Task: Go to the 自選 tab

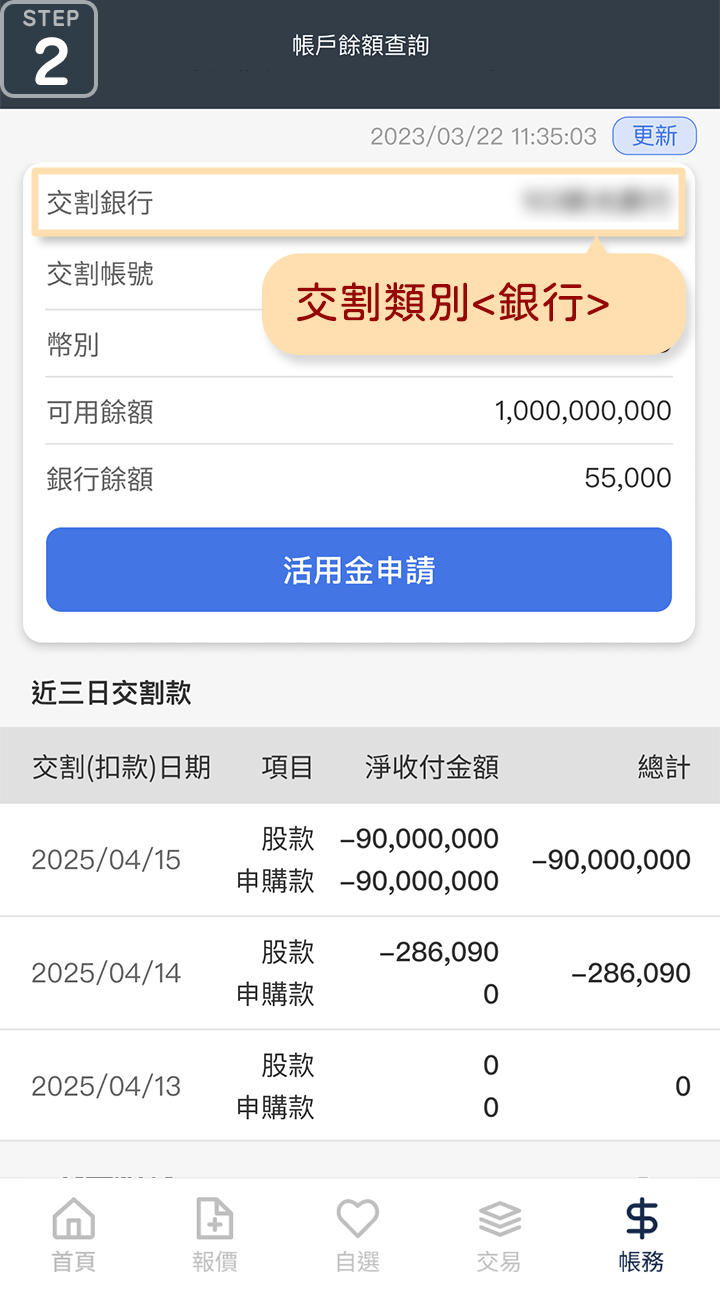Action: 358,1236
